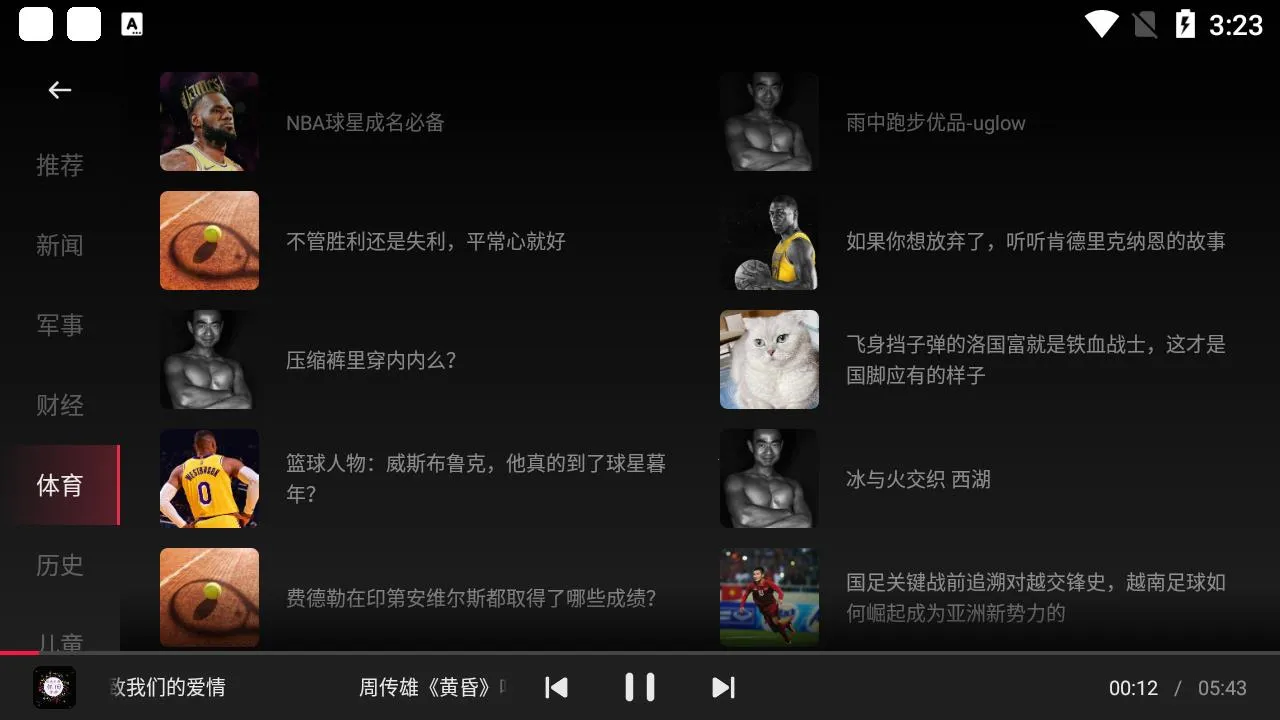The image size is (1280, 720).
Task: Open 冰与火交织 西湖 item
Action: 918,479
